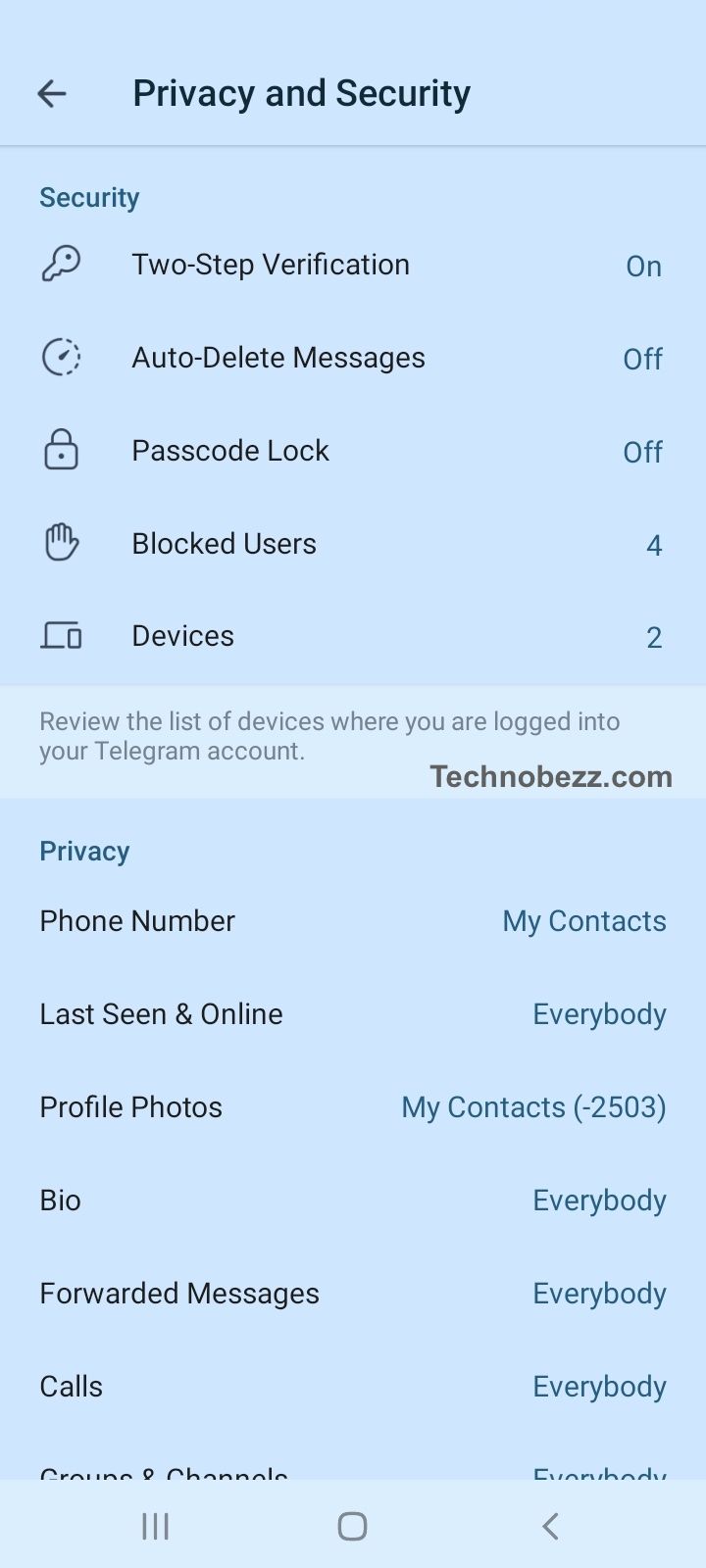The image size is (706, 1568).
Task: Tap the system home button
Action: 352,1526
